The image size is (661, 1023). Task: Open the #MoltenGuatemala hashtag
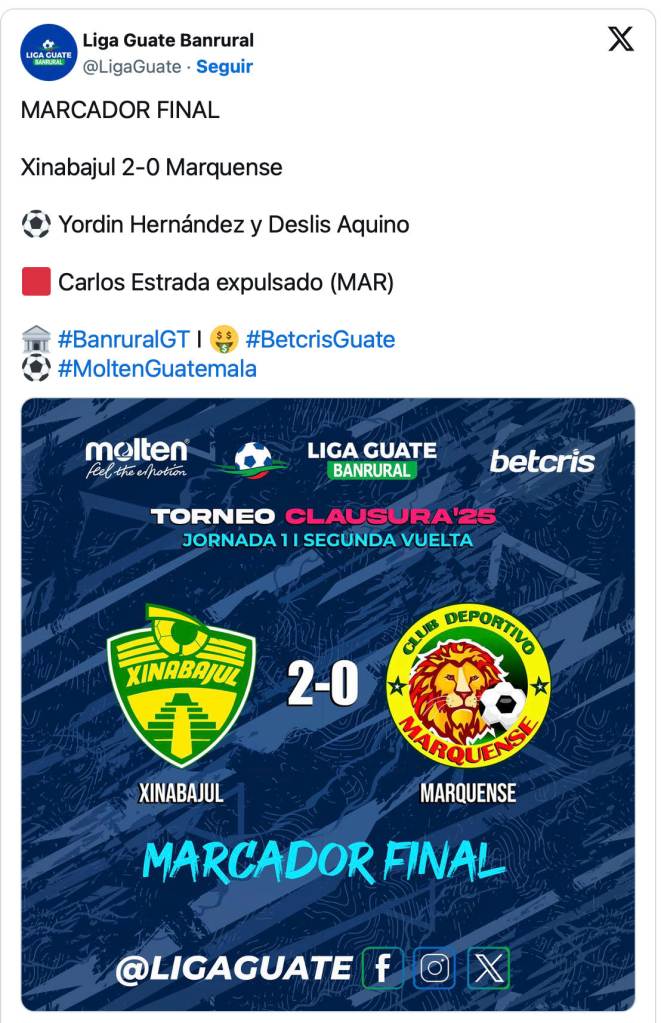pos(157,369)
